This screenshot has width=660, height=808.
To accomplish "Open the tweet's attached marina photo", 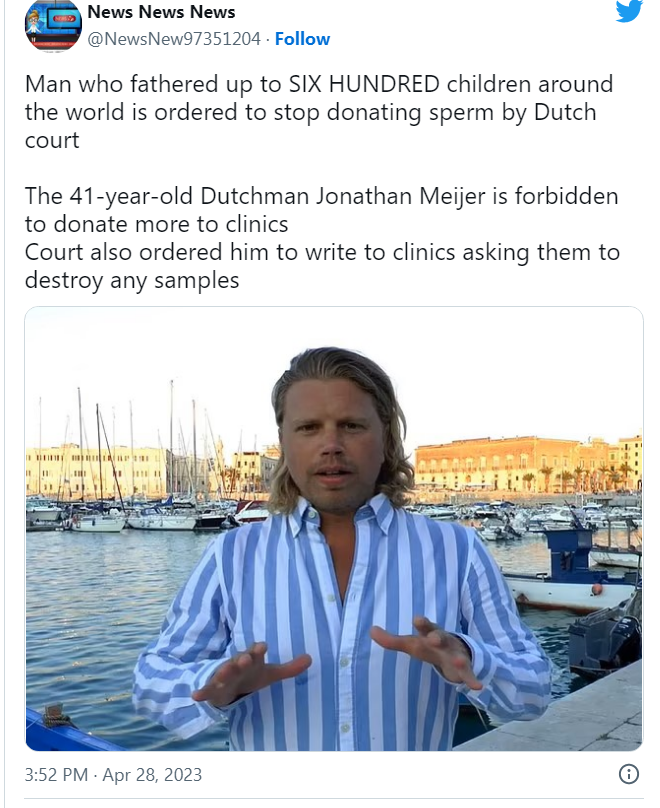I will click(x=333, y=528).
